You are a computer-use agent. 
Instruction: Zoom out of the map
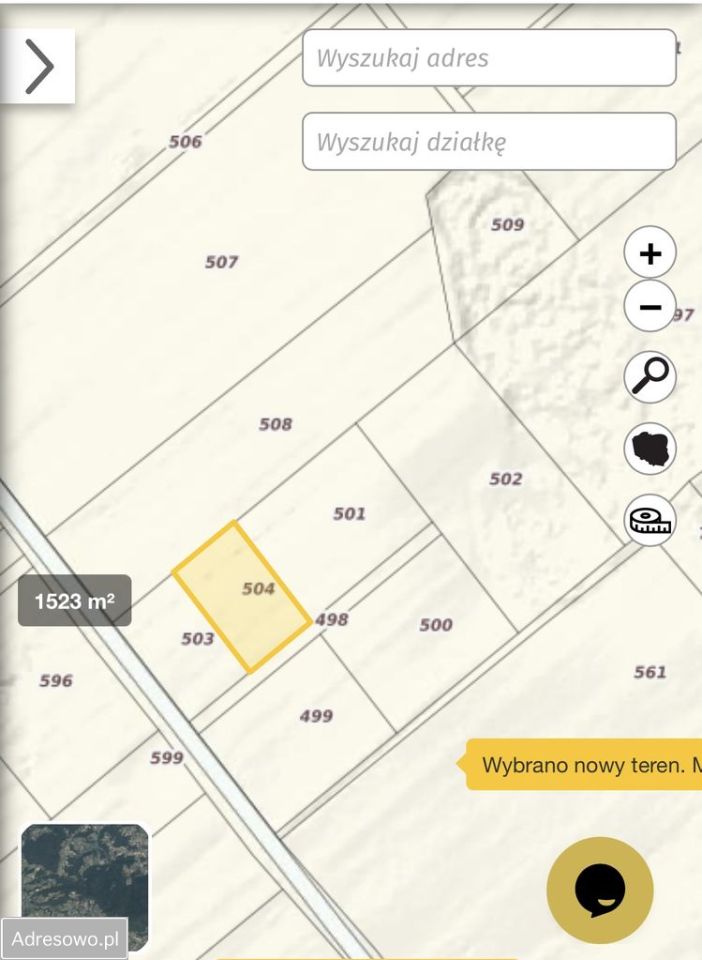click(650, 307)
